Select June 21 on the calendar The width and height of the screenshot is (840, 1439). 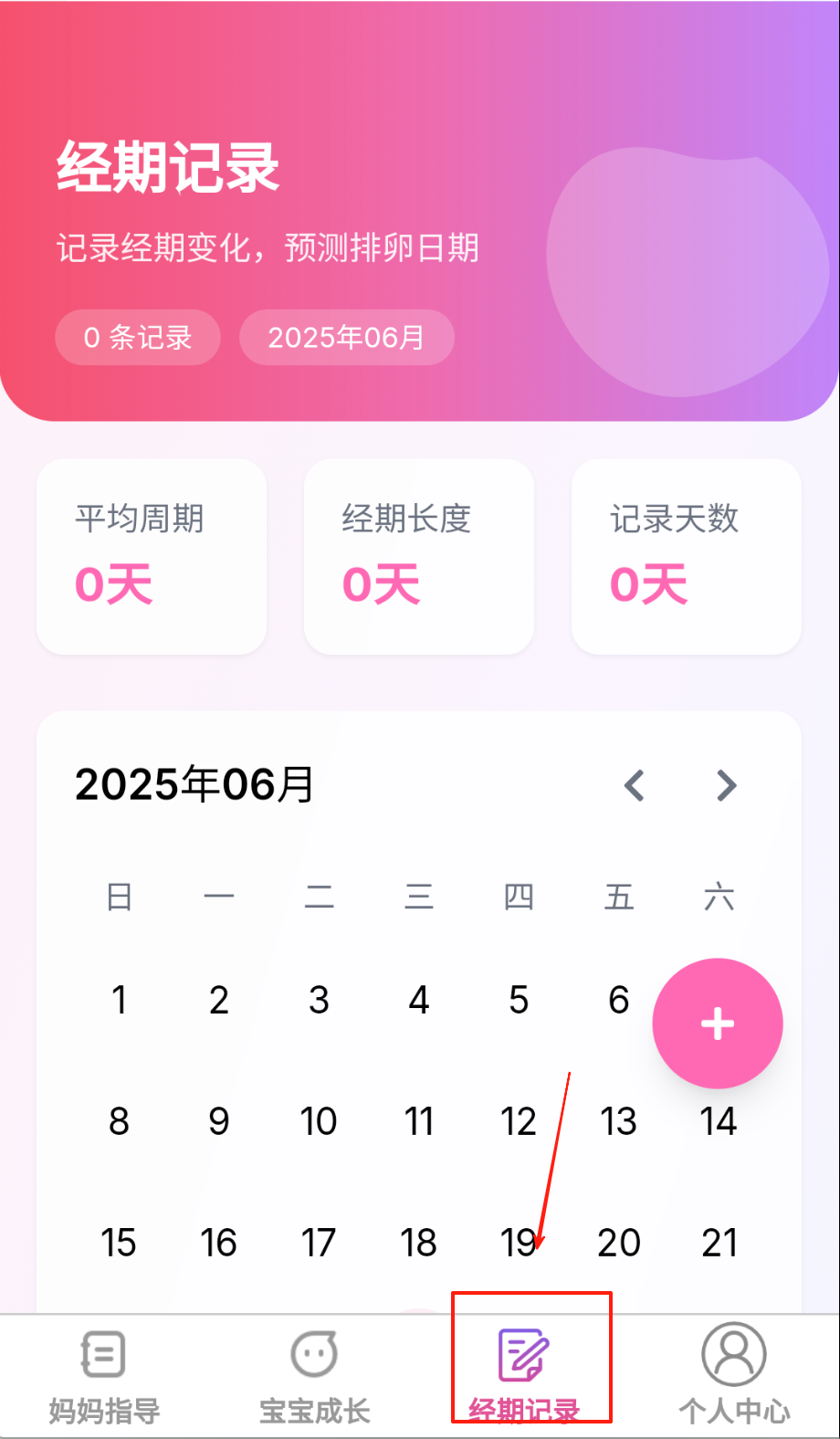point(719,1243)
